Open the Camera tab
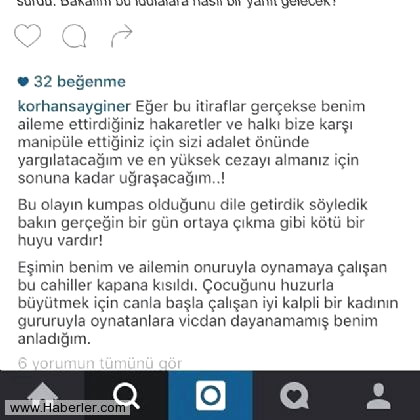The height and width of the screenshot is (420, 420). tap(210, 395)
